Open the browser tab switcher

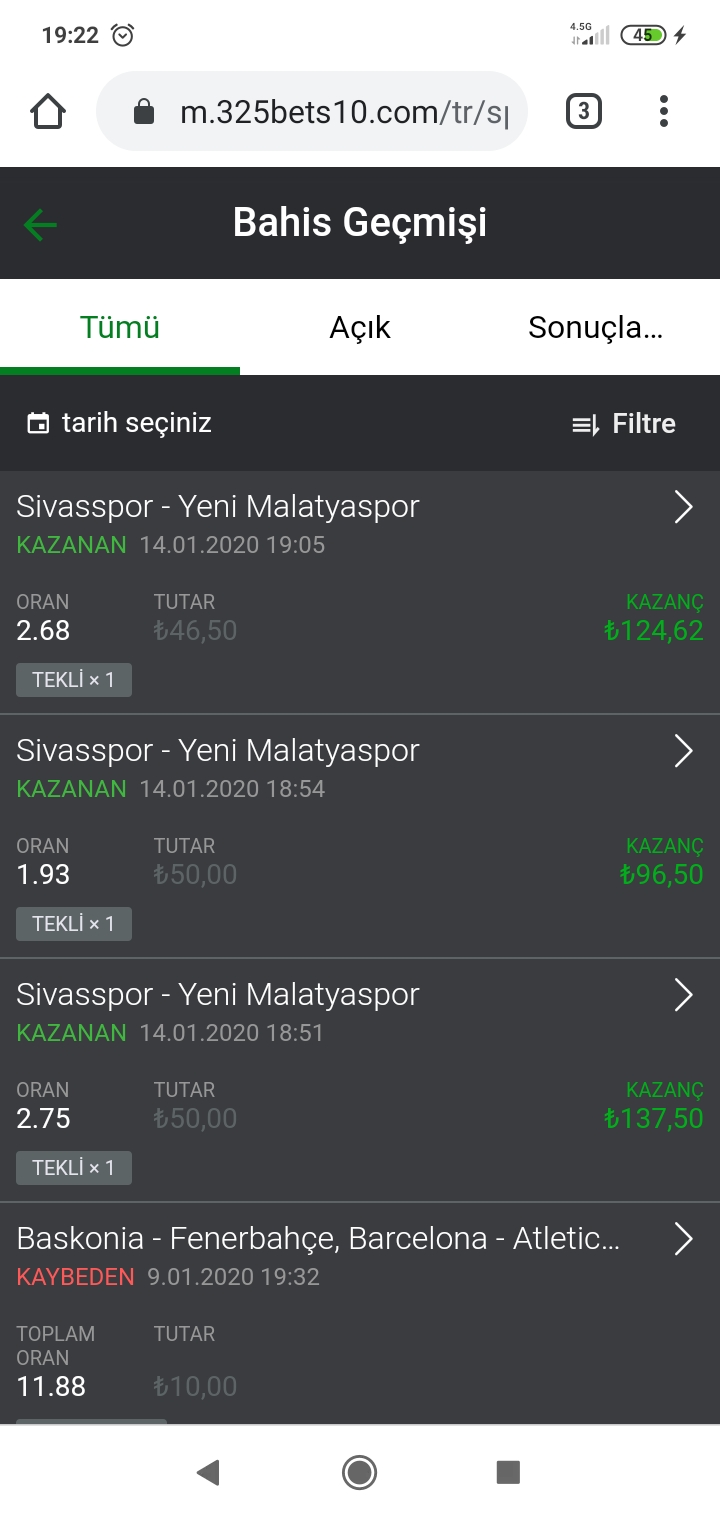(x=584, y=111)
